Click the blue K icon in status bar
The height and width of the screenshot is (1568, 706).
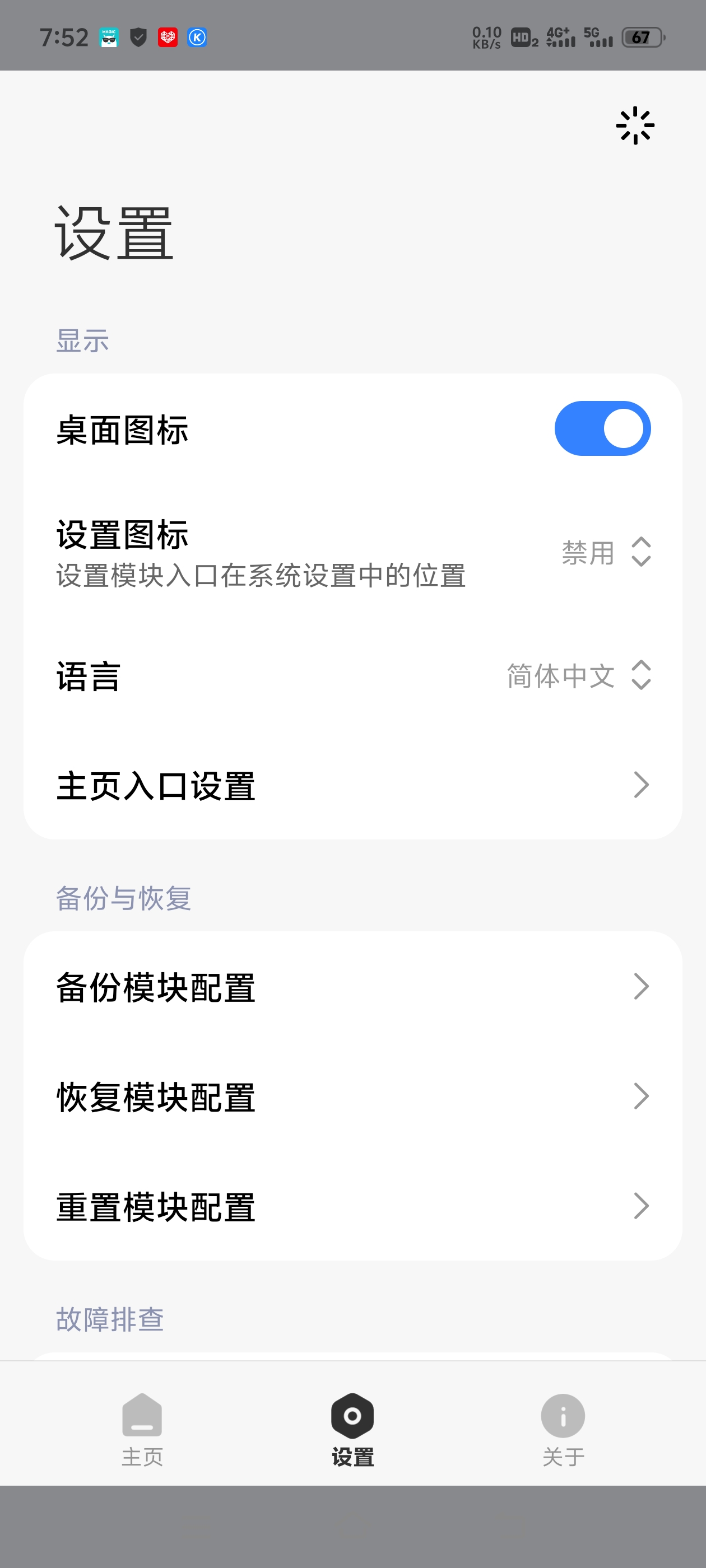click(198, 37)
